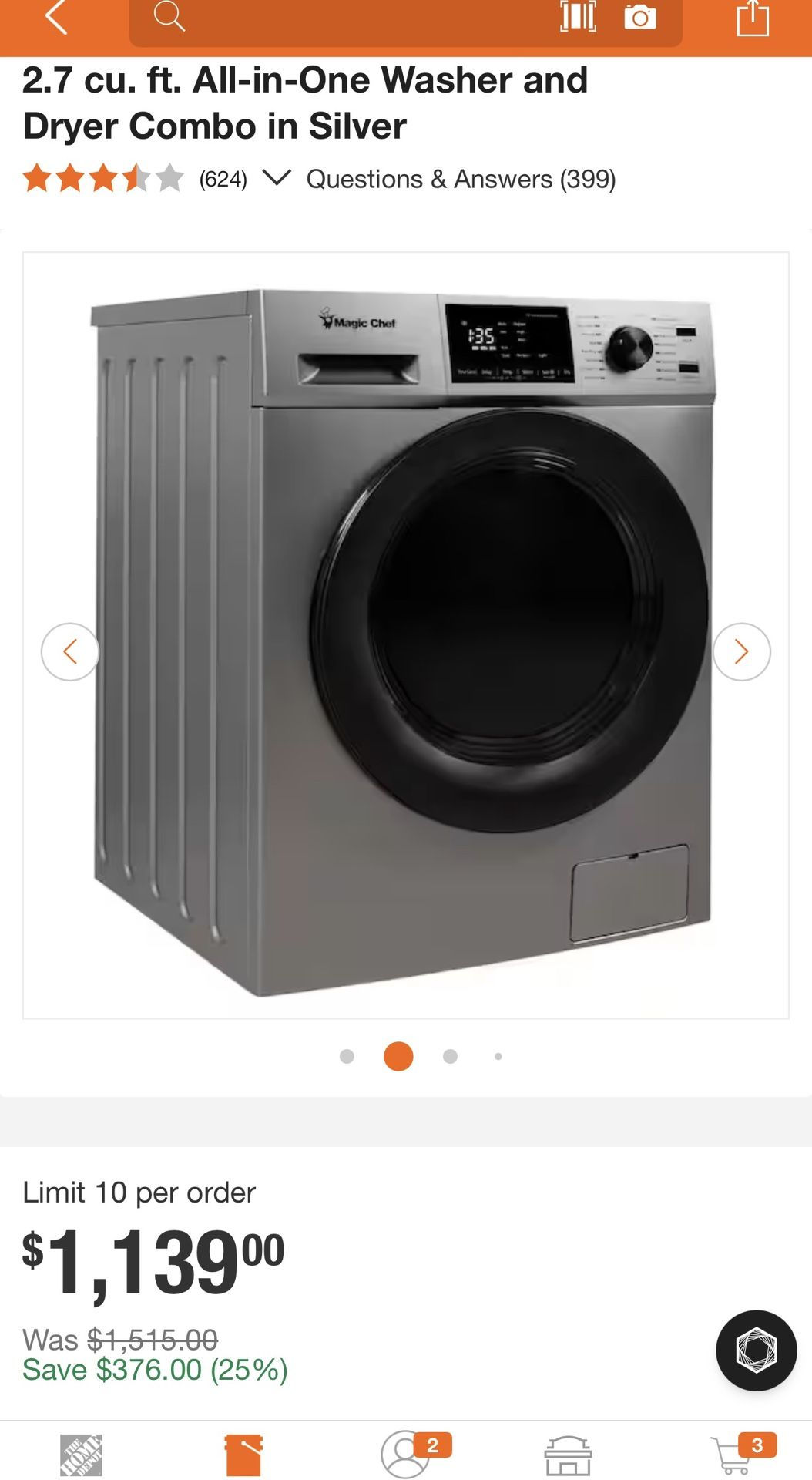
Task: Select the third carousel dot indicator
Action: pos(449,1056)
